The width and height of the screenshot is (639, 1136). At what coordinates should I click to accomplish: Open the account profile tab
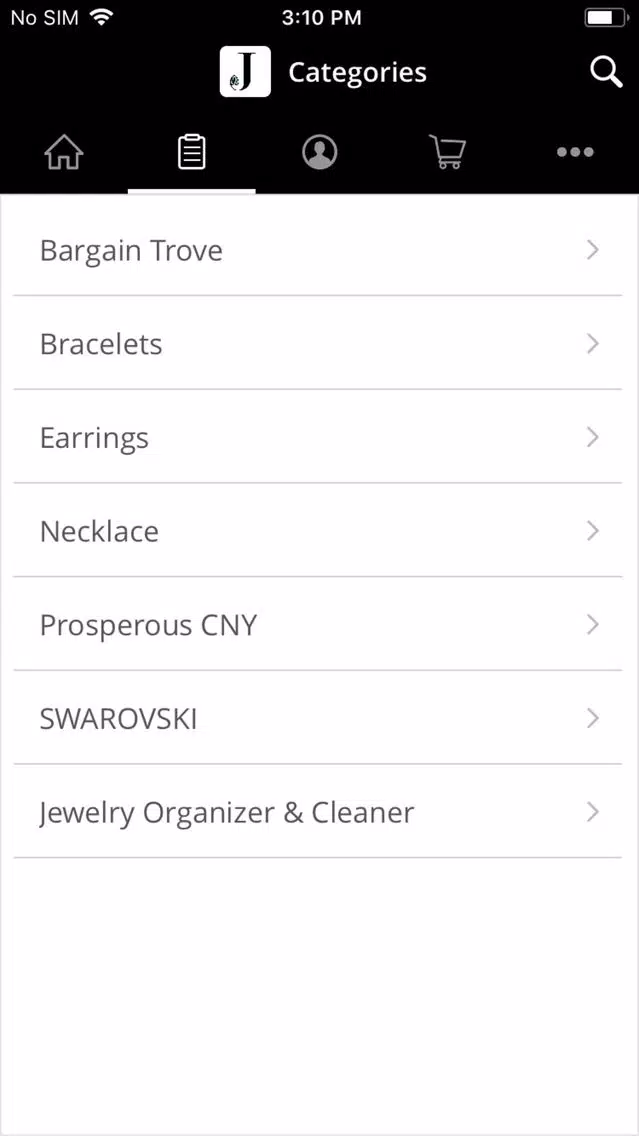tap(320, 153)
